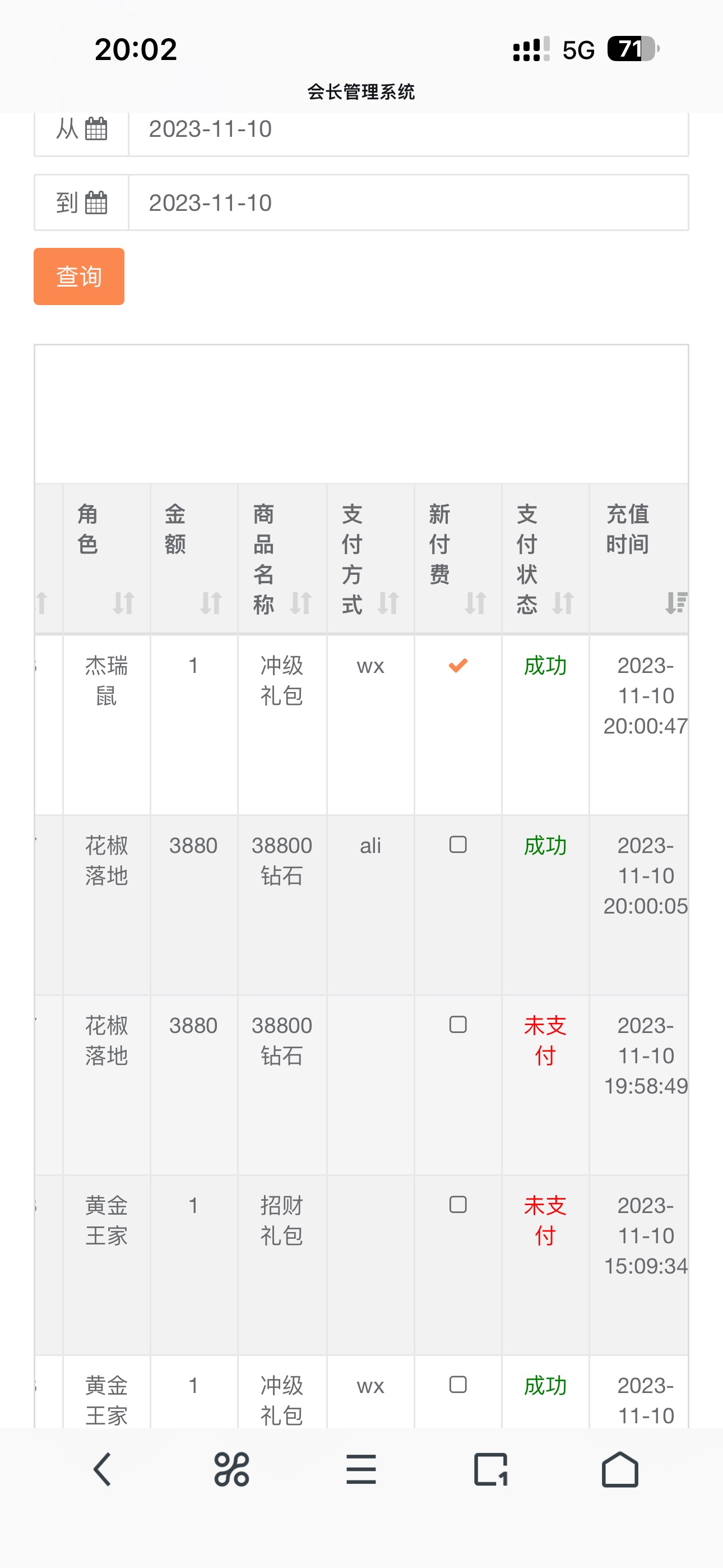Sort table by 商品名称 column
The height and width of the screenshot is (1568, 723).
pos(282,558)
